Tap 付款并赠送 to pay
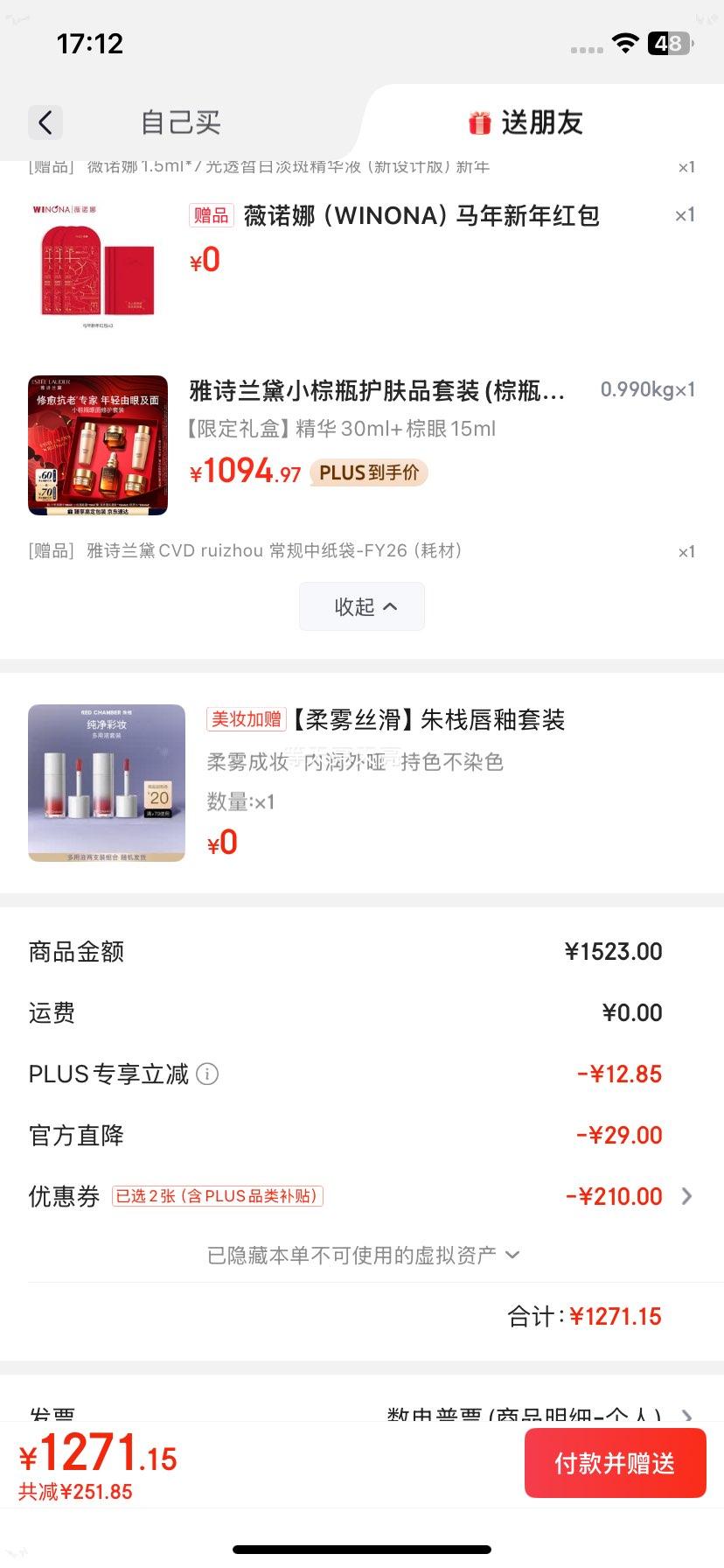Viewport: 724px width, 1568px height. click(615, 1463)
